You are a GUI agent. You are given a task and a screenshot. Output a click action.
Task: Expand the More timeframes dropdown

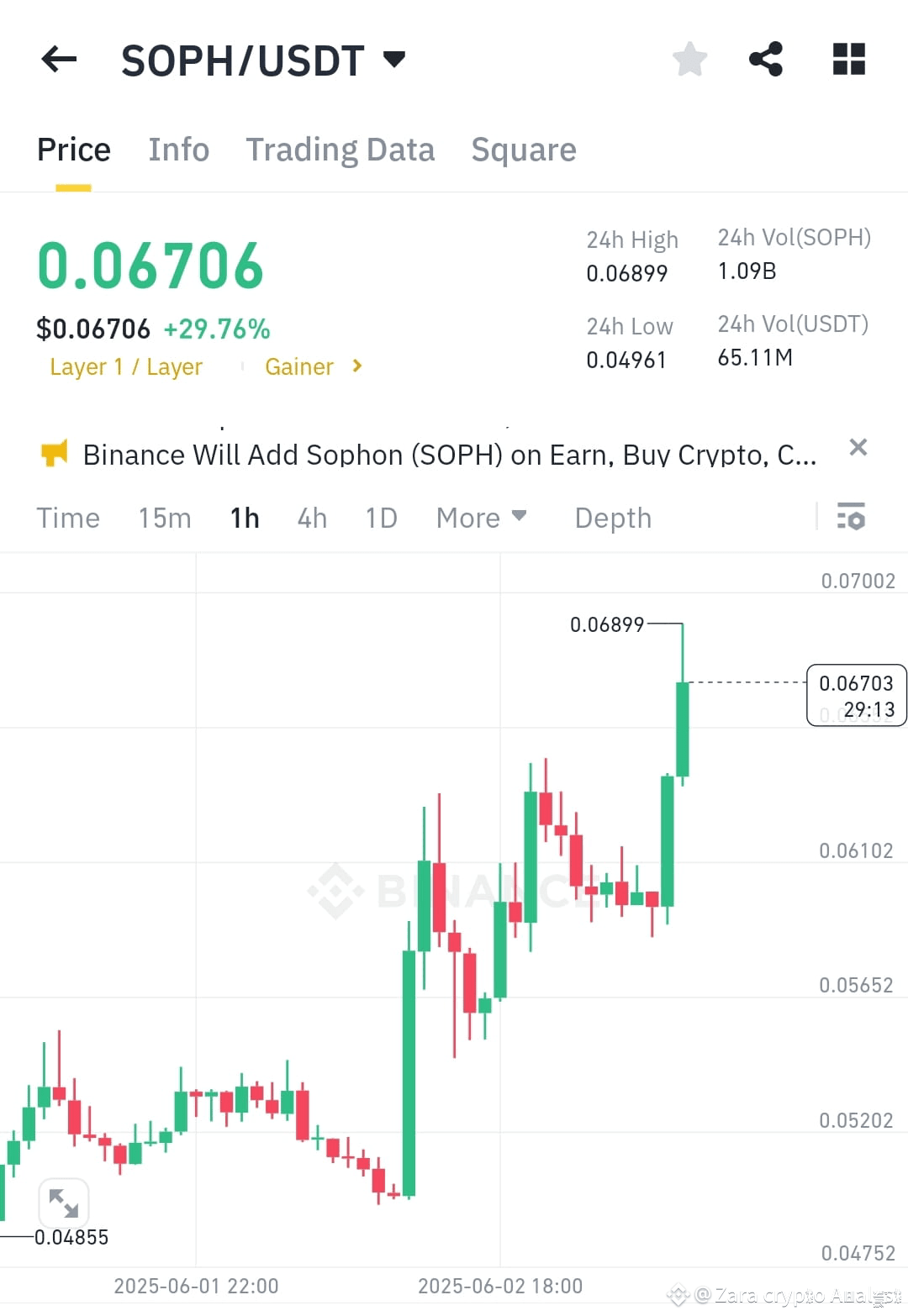coord(482,518)
